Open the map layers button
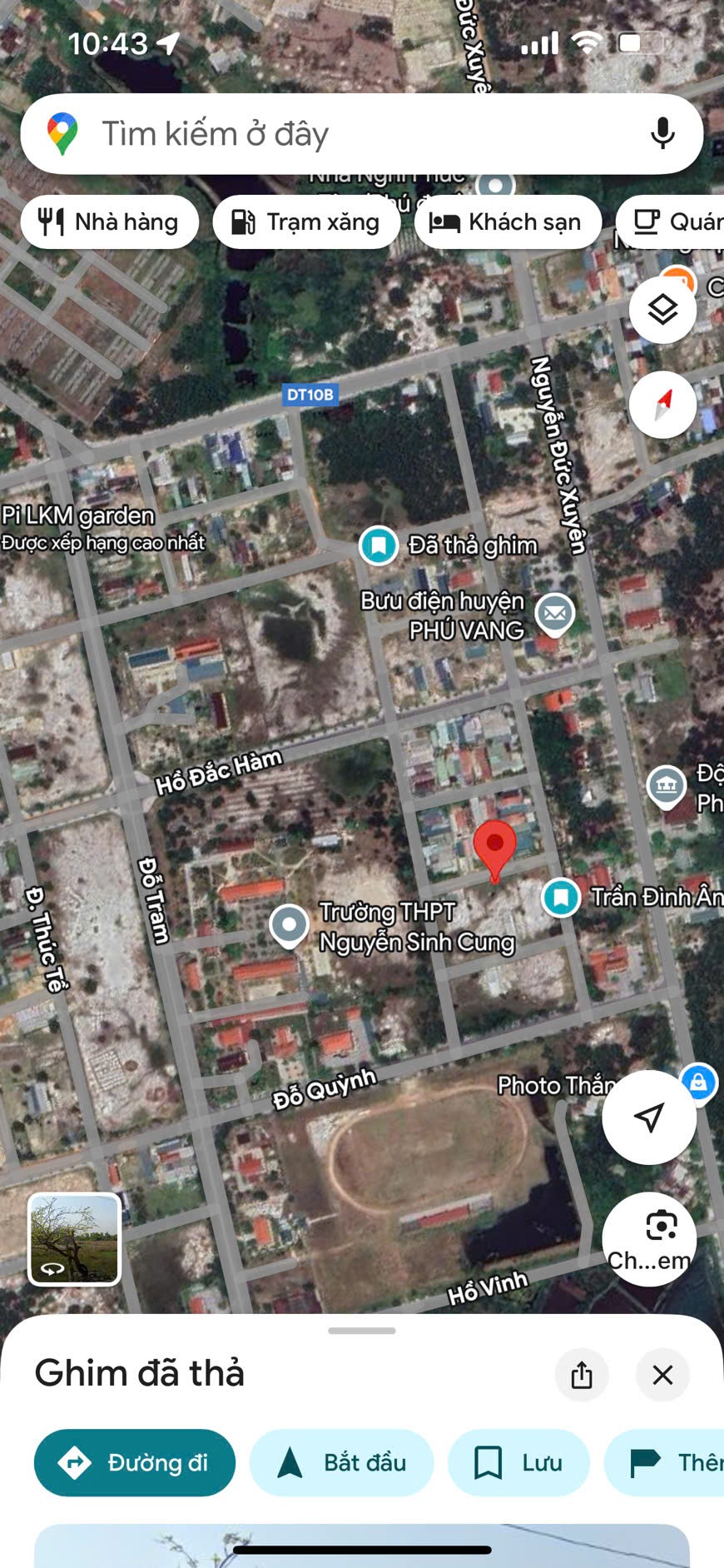724x1568 pixels. pos(662,311)
